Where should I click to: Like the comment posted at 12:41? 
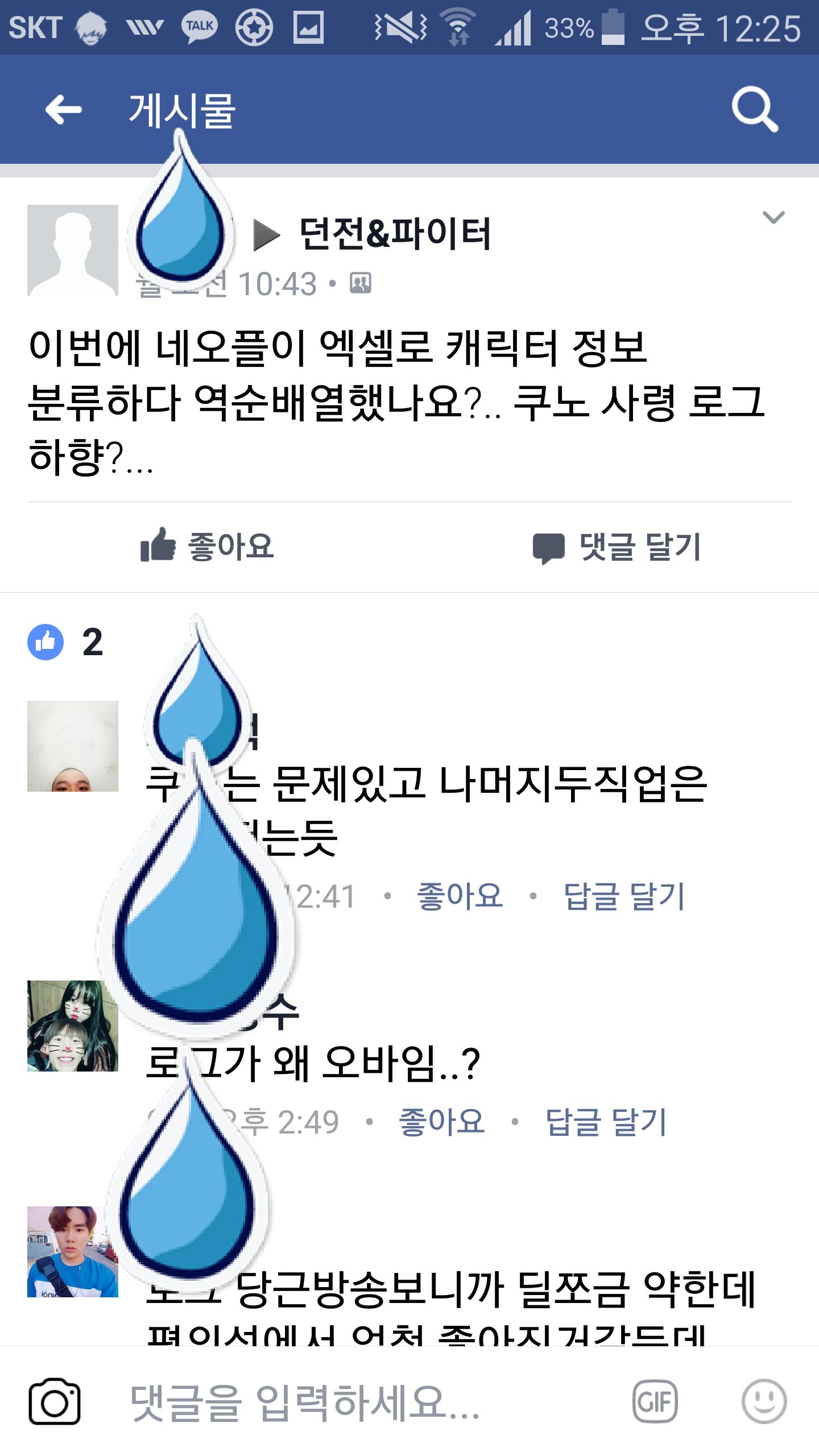pyautogui.click(x=460, y=896)
